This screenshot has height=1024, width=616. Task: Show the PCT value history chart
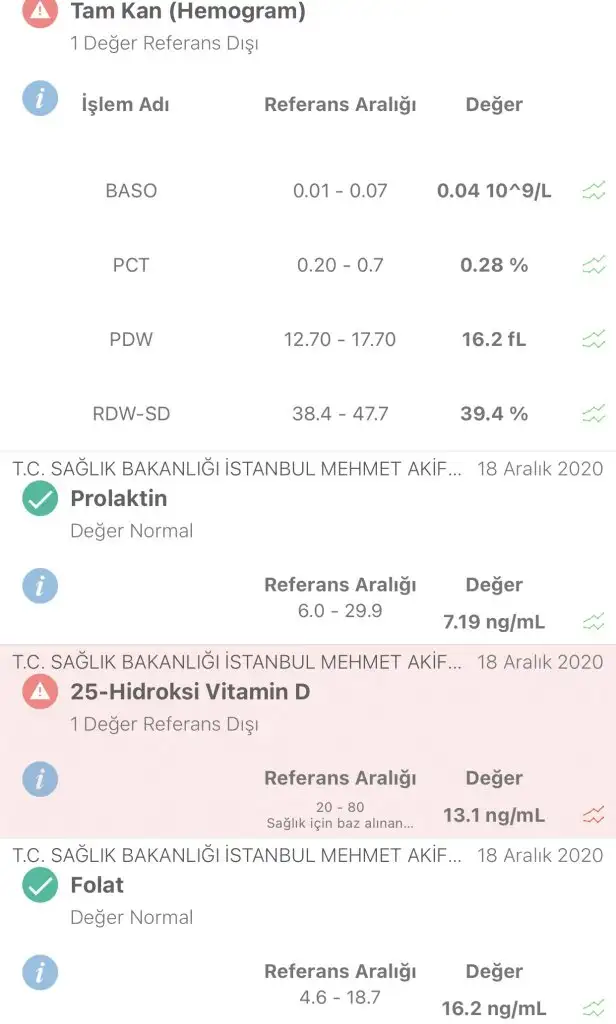click(x=594, y=266)
